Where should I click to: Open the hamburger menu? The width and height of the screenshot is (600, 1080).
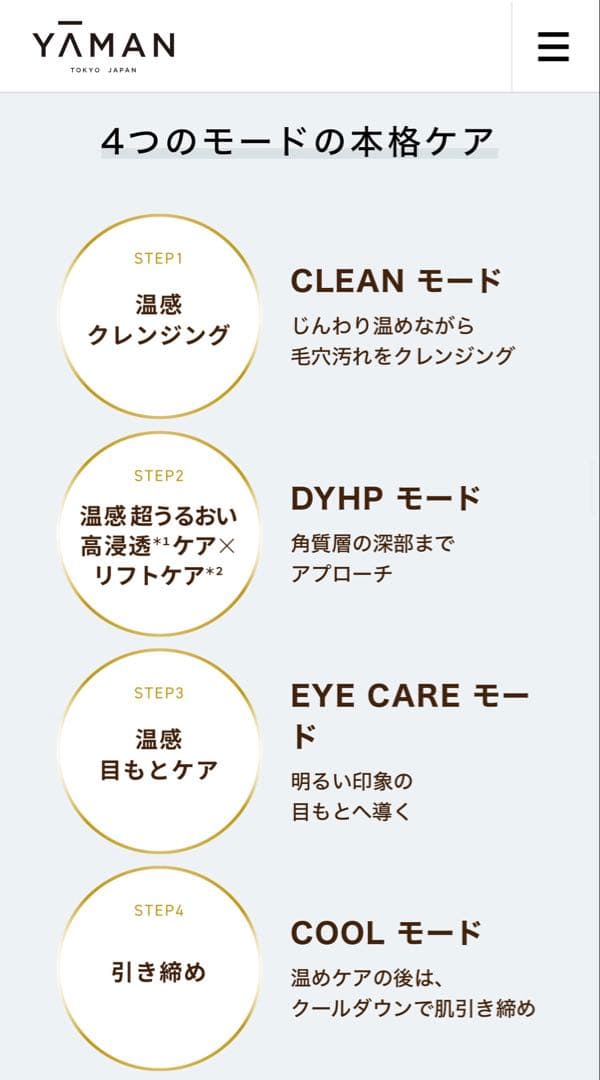tap(553, 46)
